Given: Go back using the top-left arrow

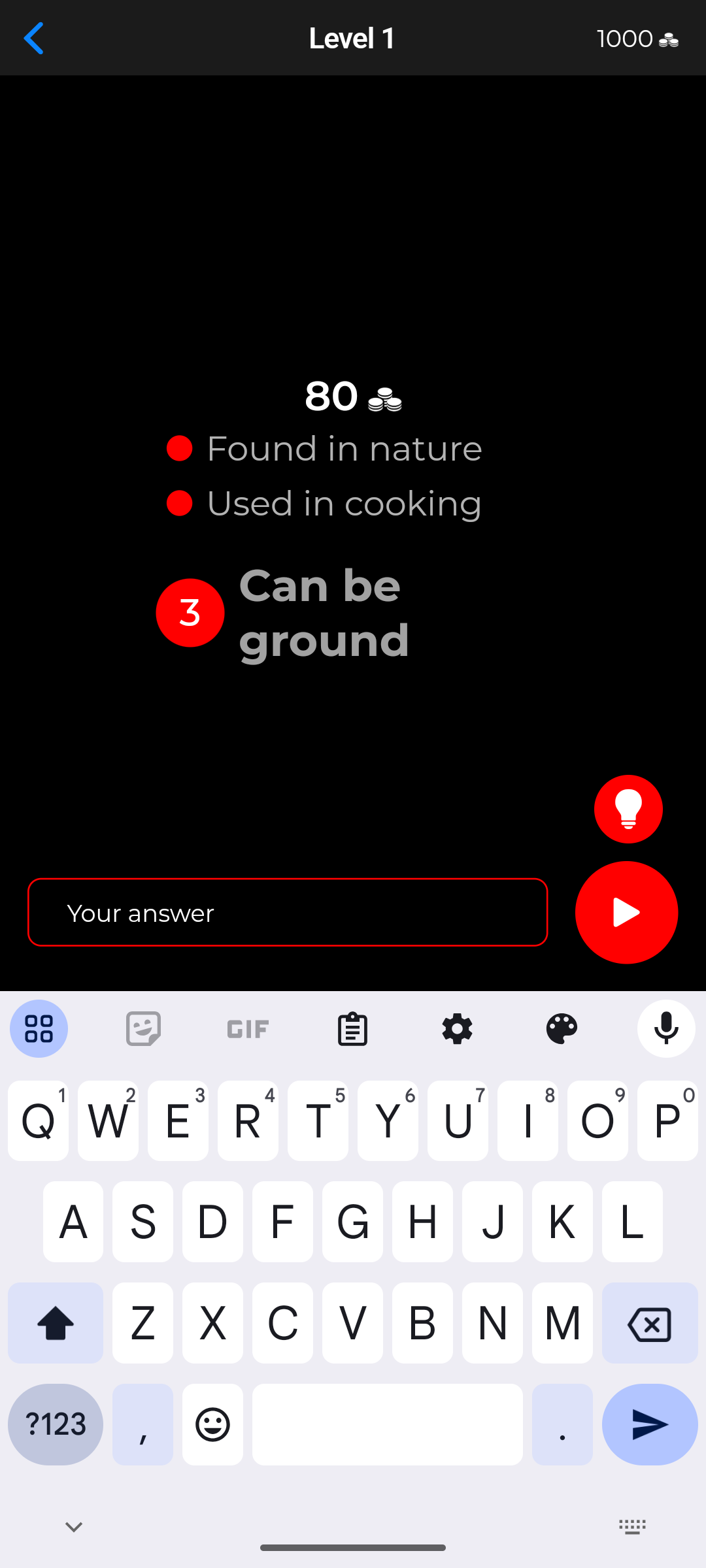Looking at the screenshot, I should (34, 39).
